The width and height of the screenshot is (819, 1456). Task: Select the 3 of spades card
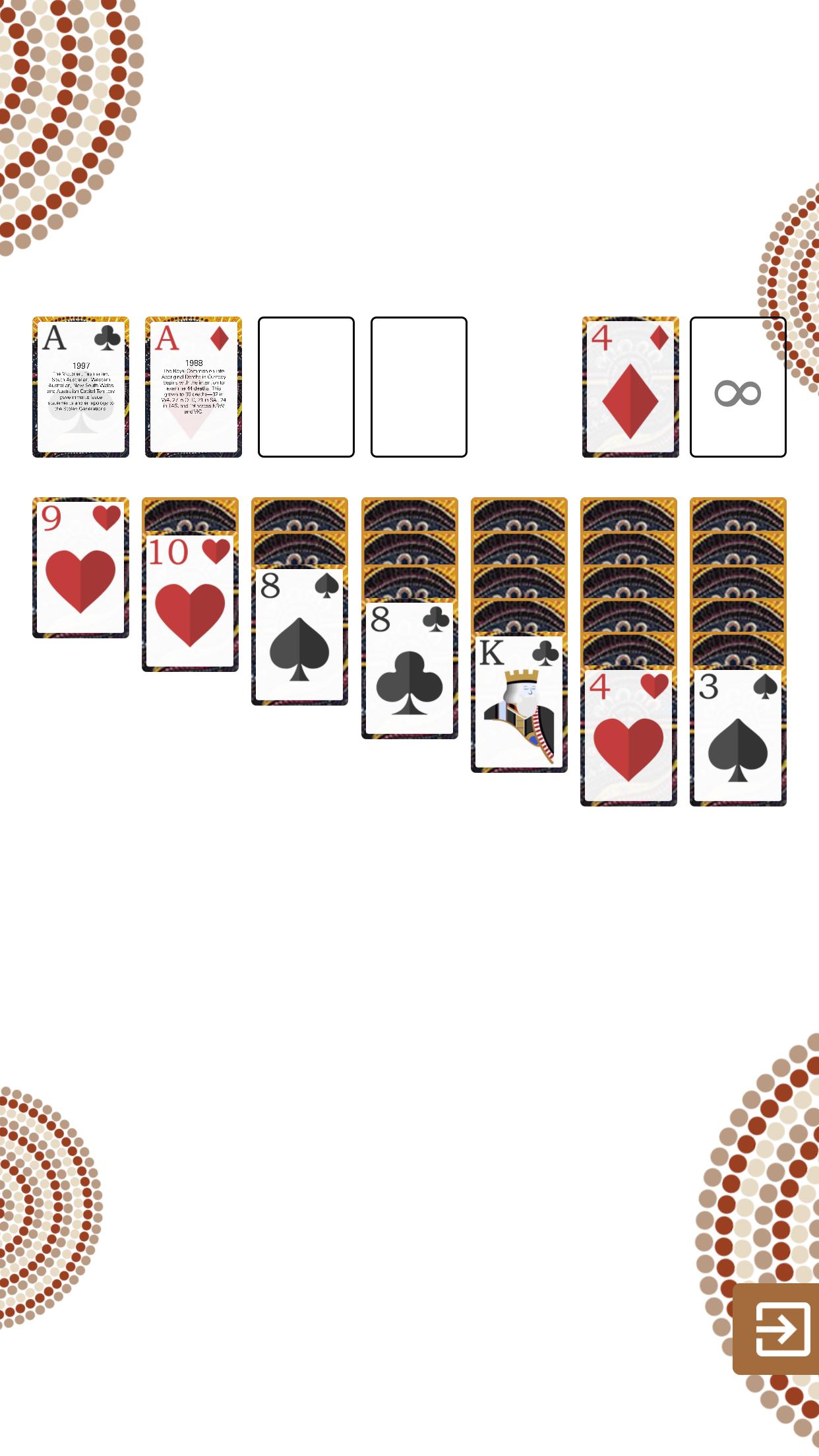[x=737, y=737]
